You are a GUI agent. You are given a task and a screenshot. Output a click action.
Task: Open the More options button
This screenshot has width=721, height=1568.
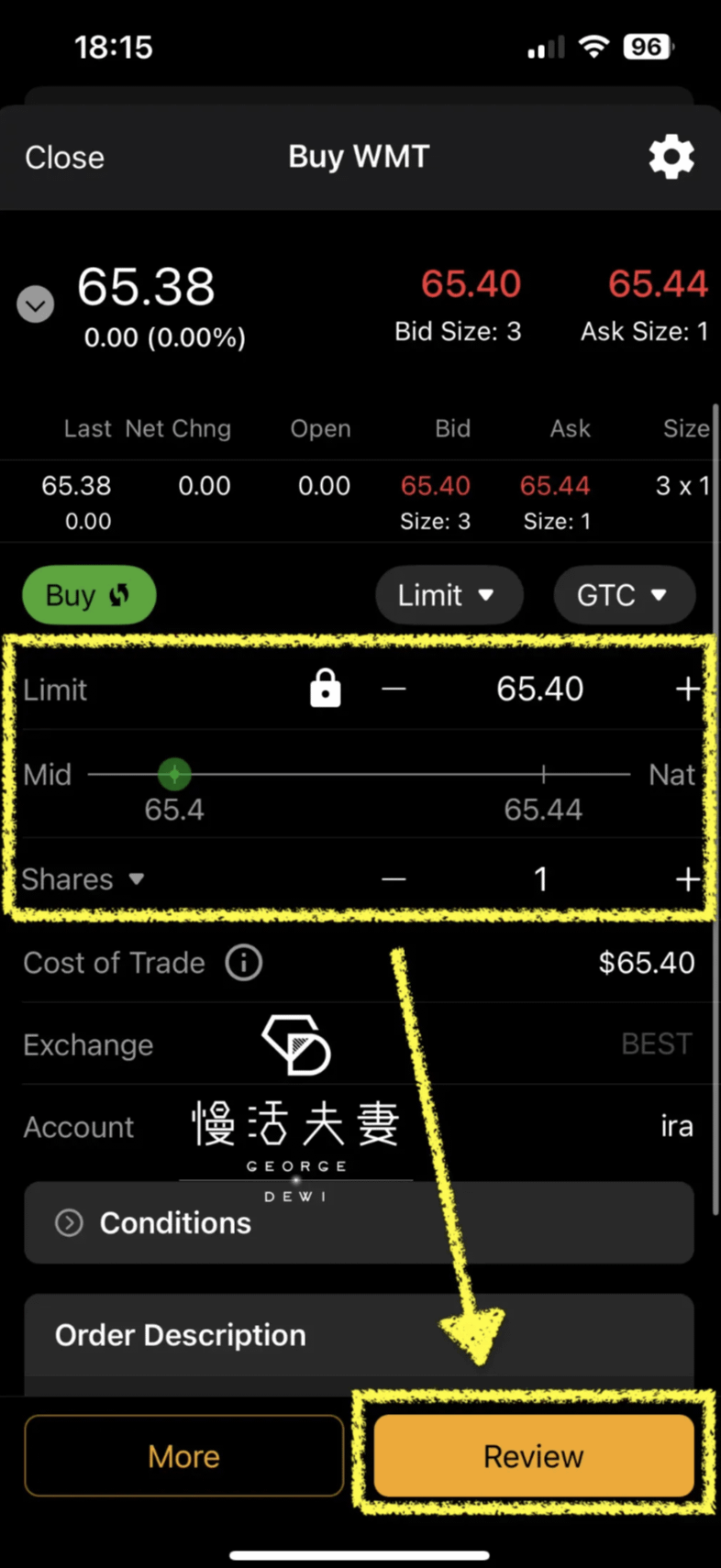(183, 1456)
